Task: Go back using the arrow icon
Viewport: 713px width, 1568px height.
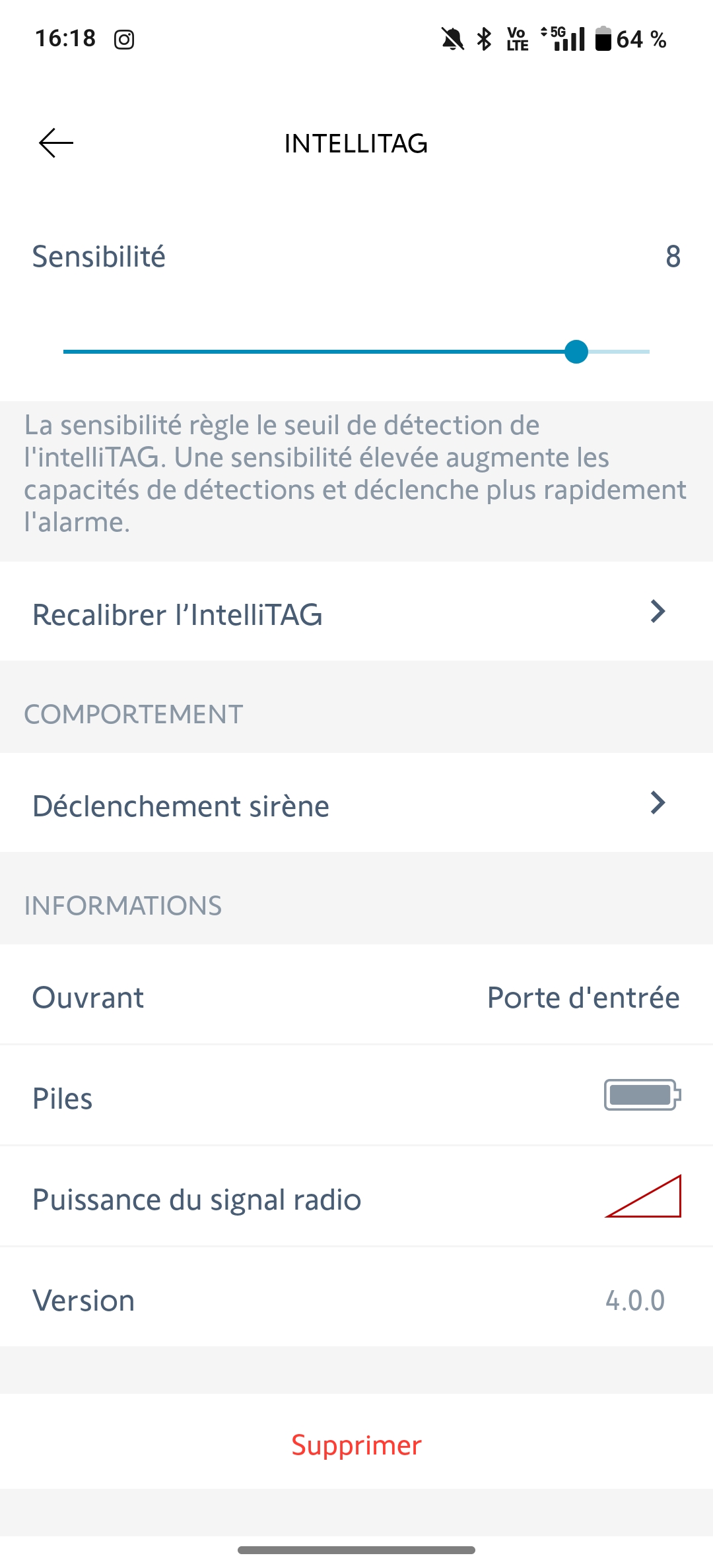Action: coord(56,143)
